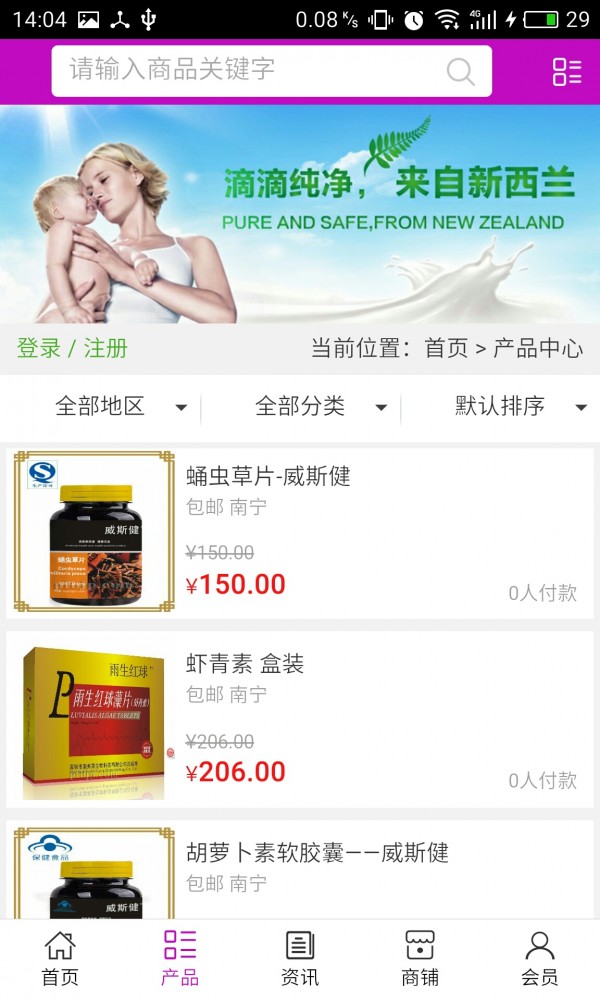The width and height of the screenshot is (600, 1000).
Task: Go to the 首页 home tab
Action: [60, 958]
